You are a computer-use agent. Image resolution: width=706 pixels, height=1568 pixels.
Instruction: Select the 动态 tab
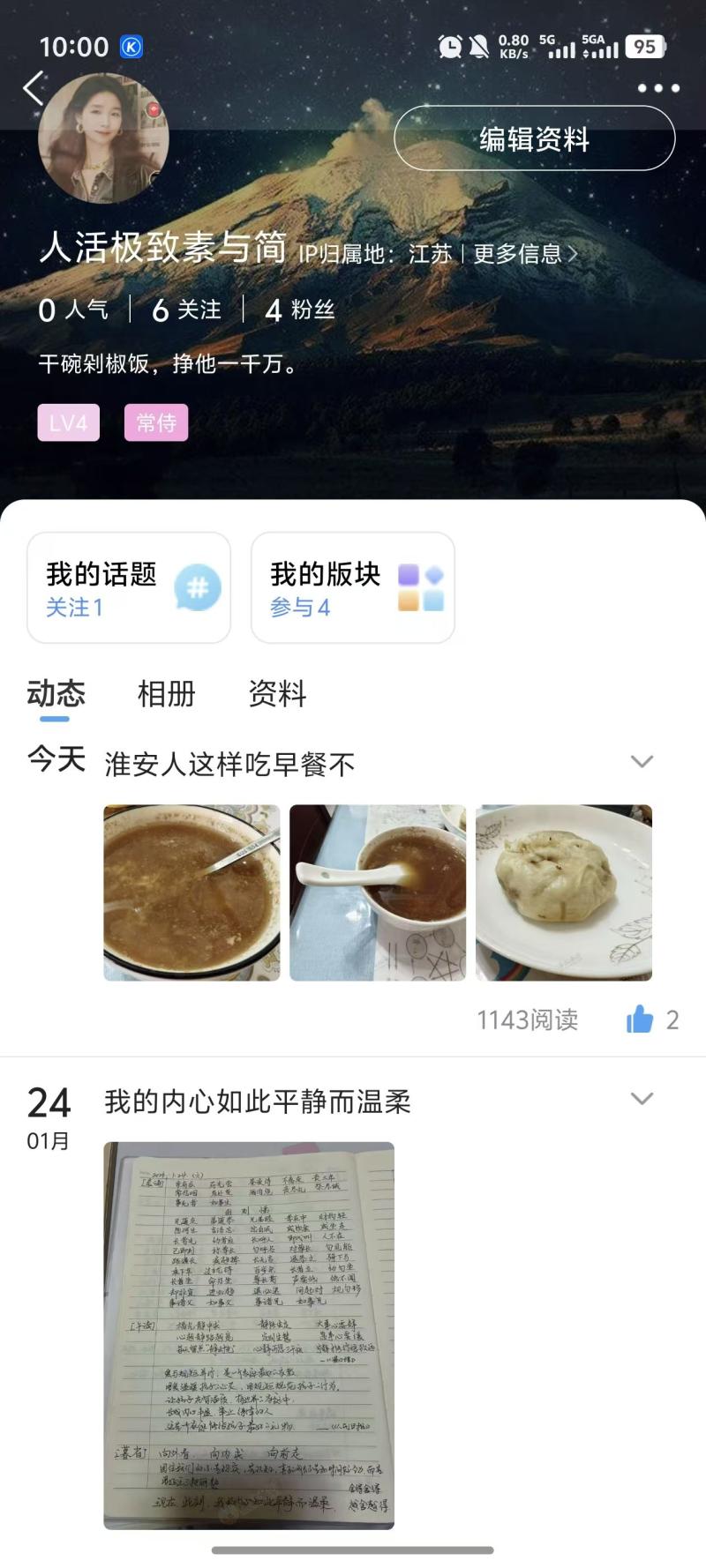click(x=56, y=695)
